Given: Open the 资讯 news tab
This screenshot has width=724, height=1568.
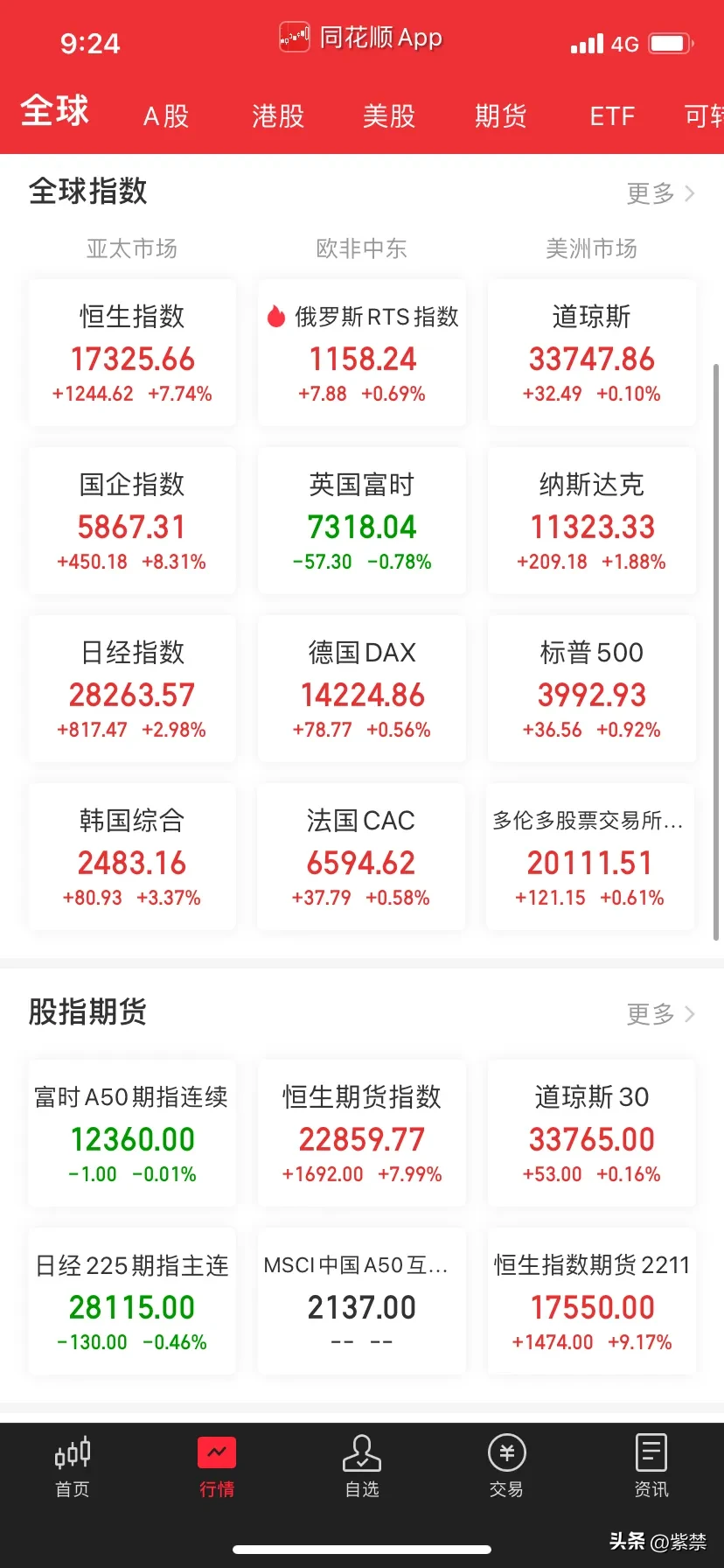Looking at the screenshot, I should click(651, 1466).
